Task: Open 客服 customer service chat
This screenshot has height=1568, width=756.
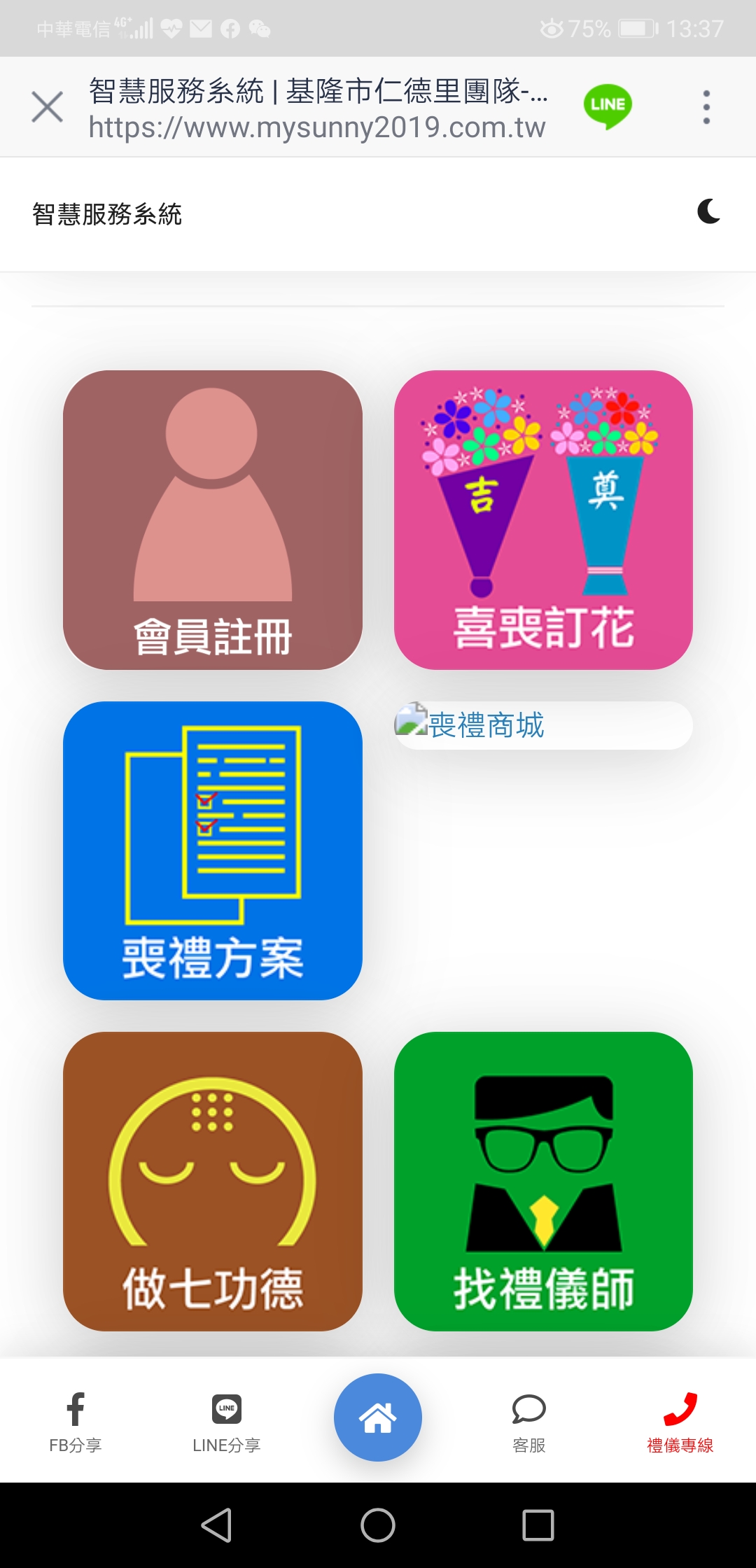Action: tap(529, 1422)
